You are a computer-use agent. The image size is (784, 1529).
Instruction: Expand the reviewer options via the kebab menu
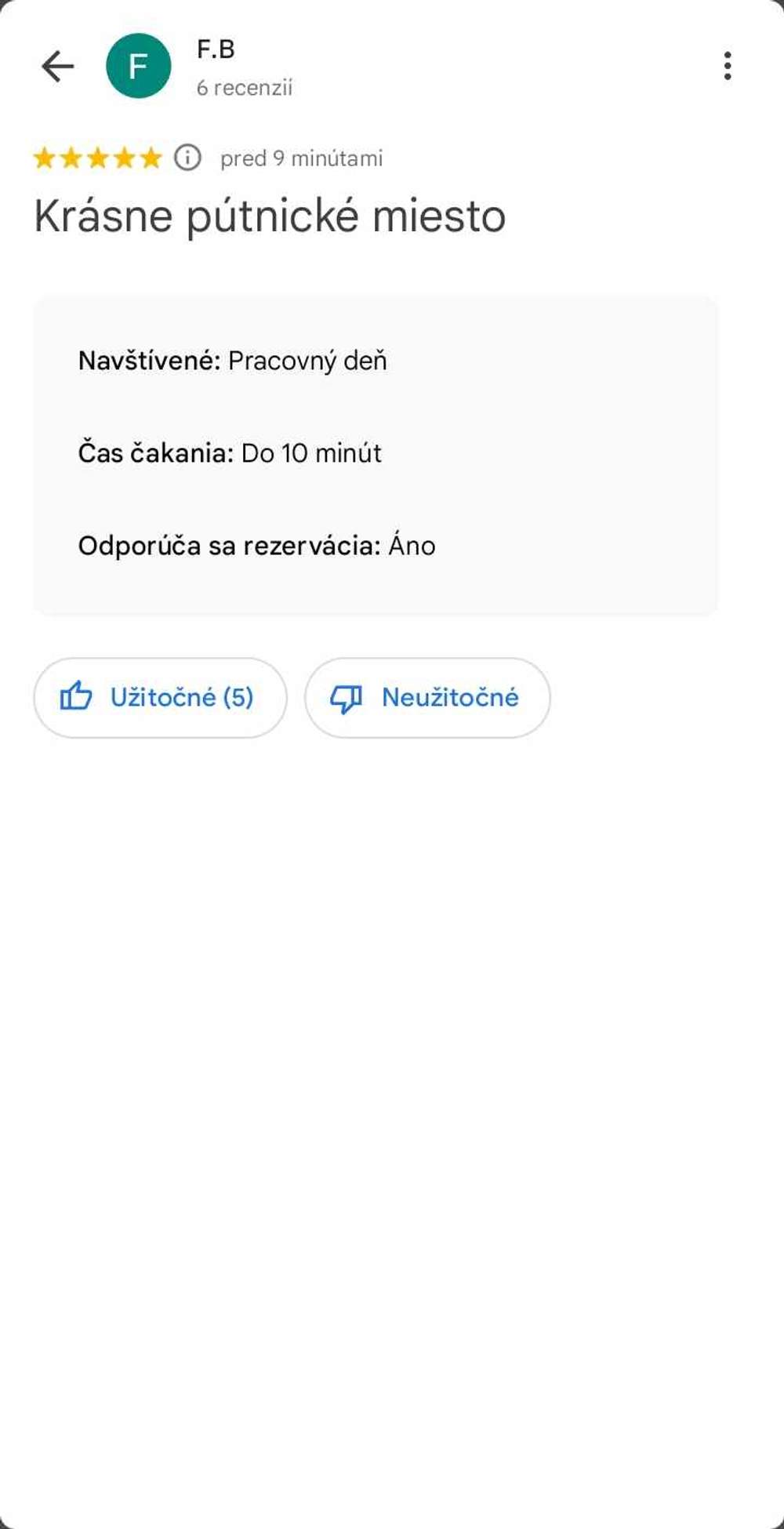tap(728, 66)
